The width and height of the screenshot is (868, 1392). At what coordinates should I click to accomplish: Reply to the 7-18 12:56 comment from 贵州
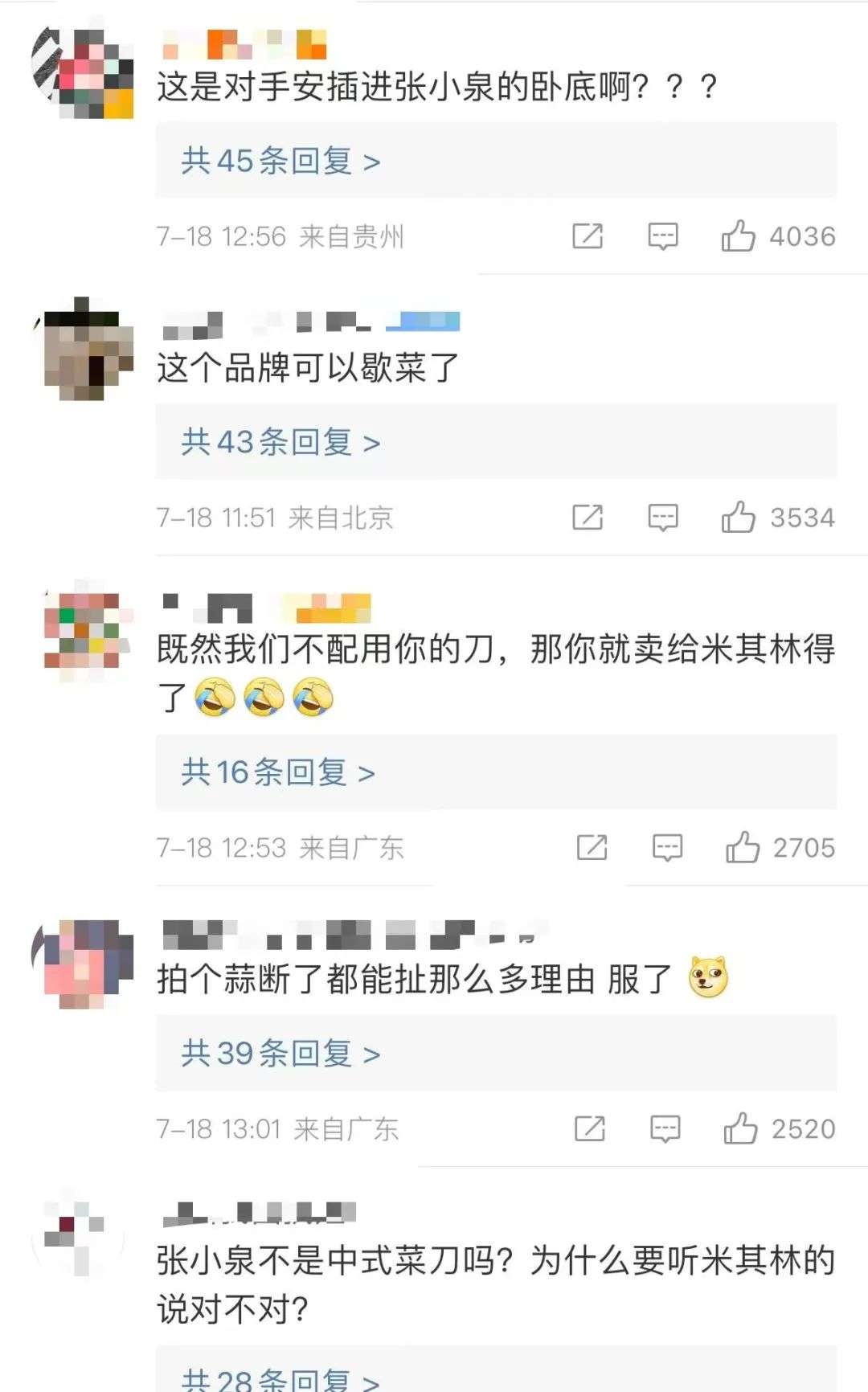point(663,236)
